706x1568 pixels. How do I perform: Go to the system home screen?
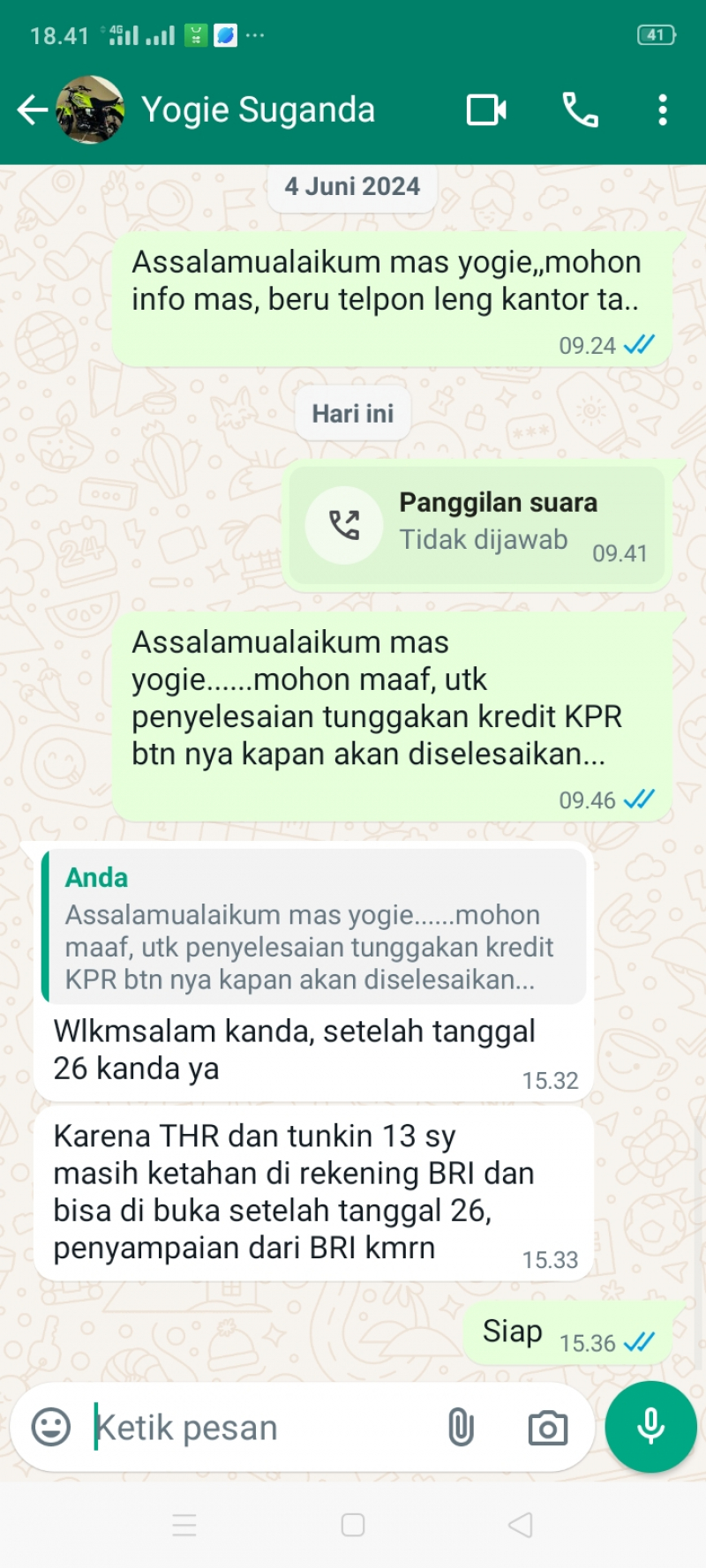353,1525
